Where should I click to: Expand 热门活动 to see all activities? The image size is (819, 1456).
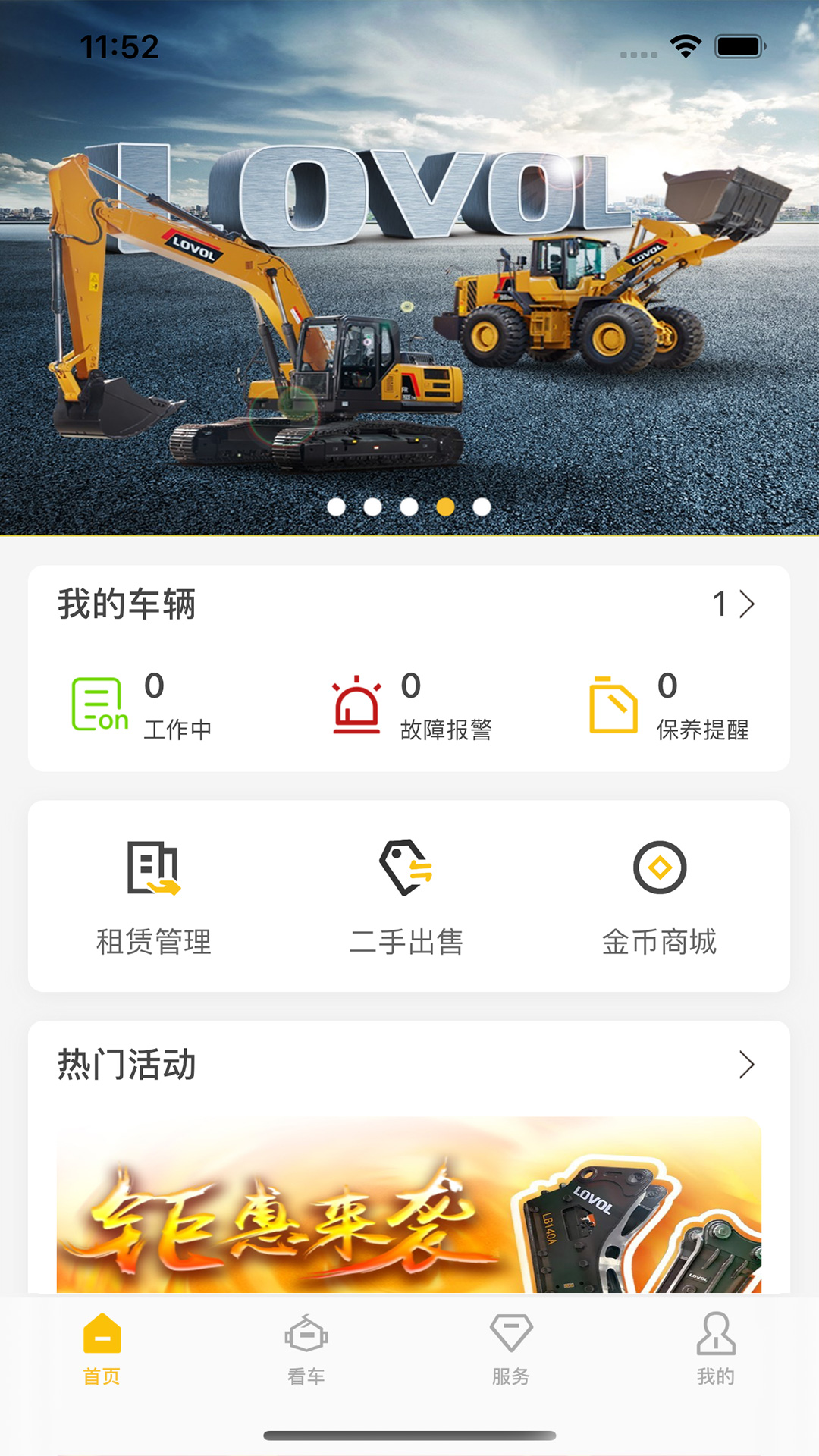(746, 1065)
